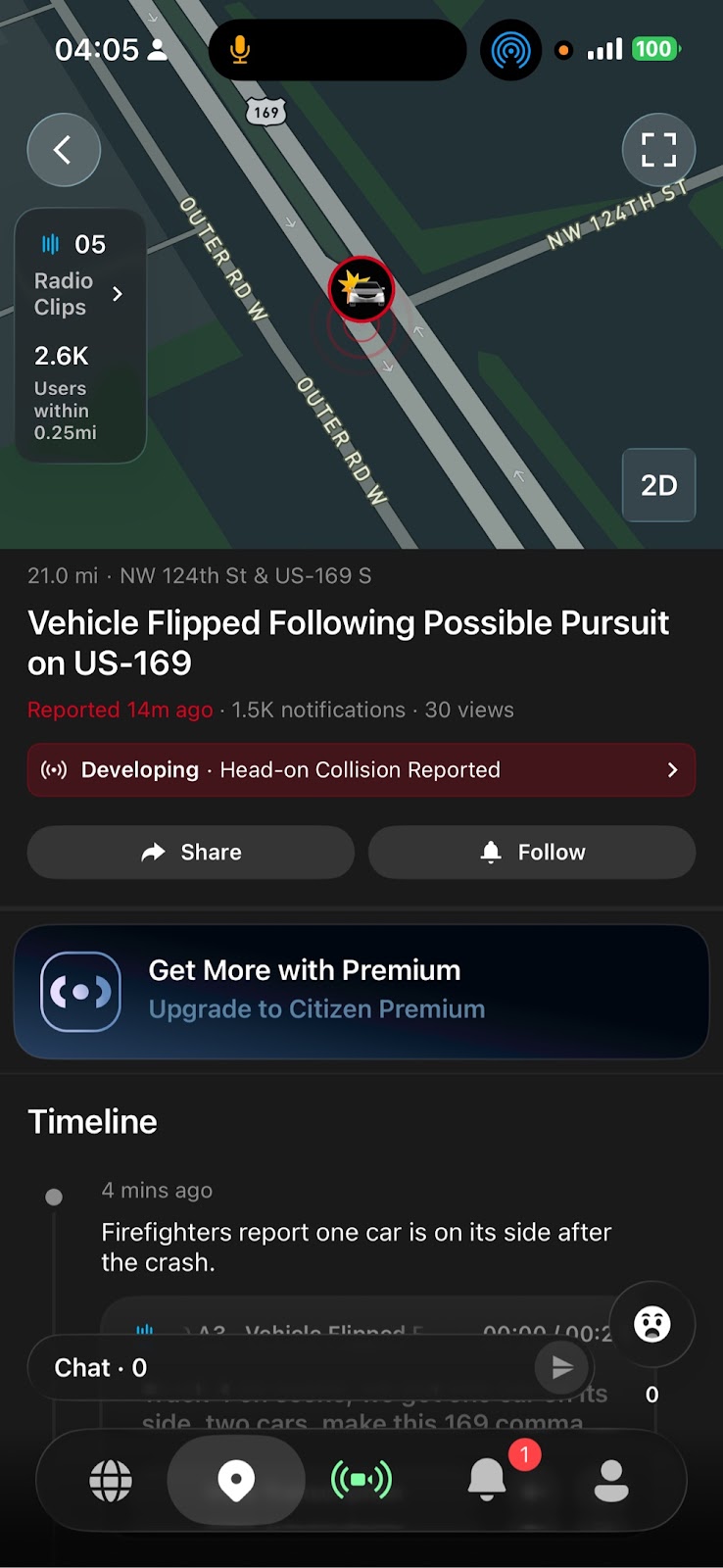Open the Upgrade to Citizen Premium banner
The image size is (723, 1568).
click(x=361, y=991)
